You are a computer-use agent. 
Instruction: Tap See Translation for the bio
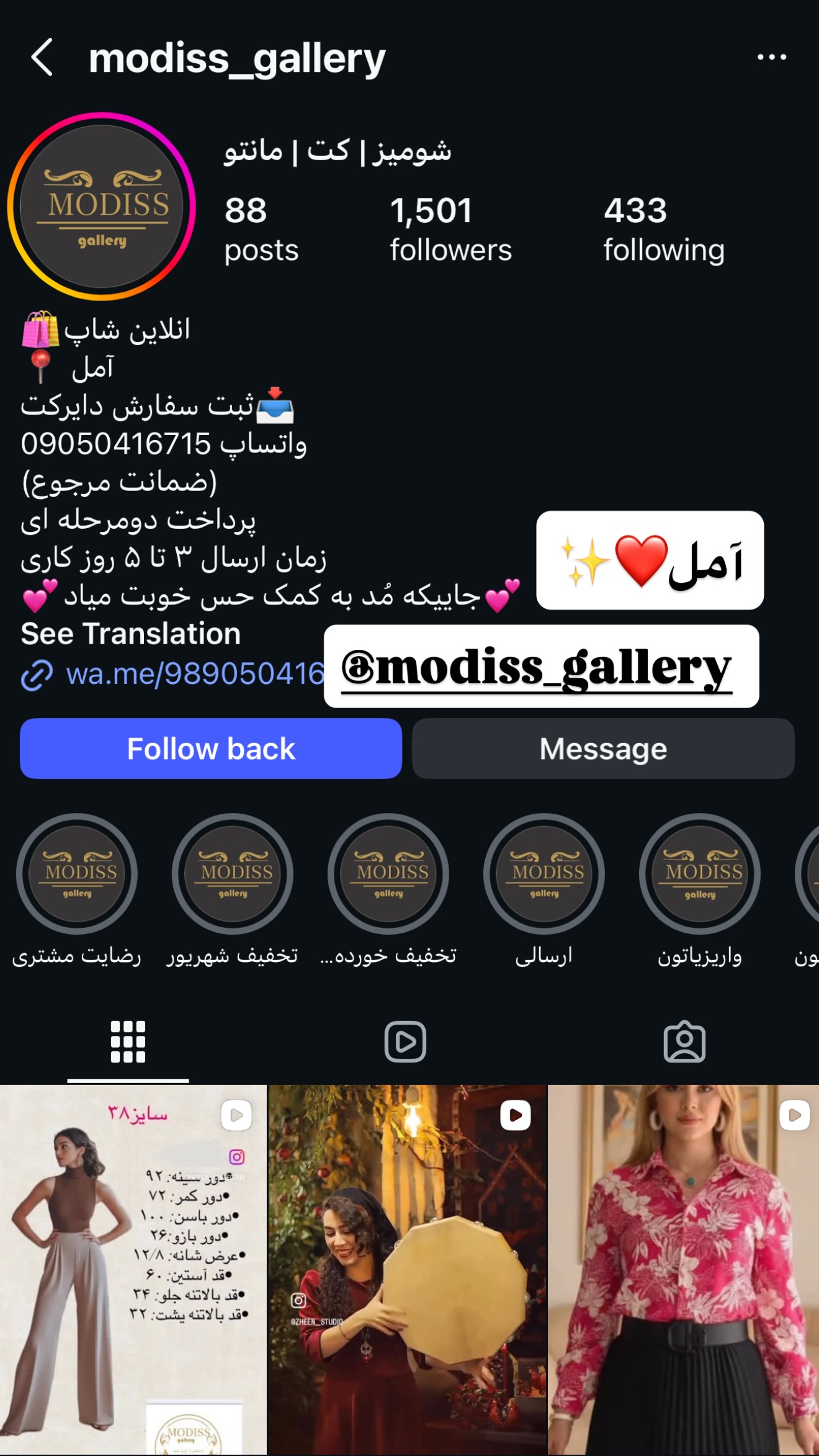click(x=131, y=634)
